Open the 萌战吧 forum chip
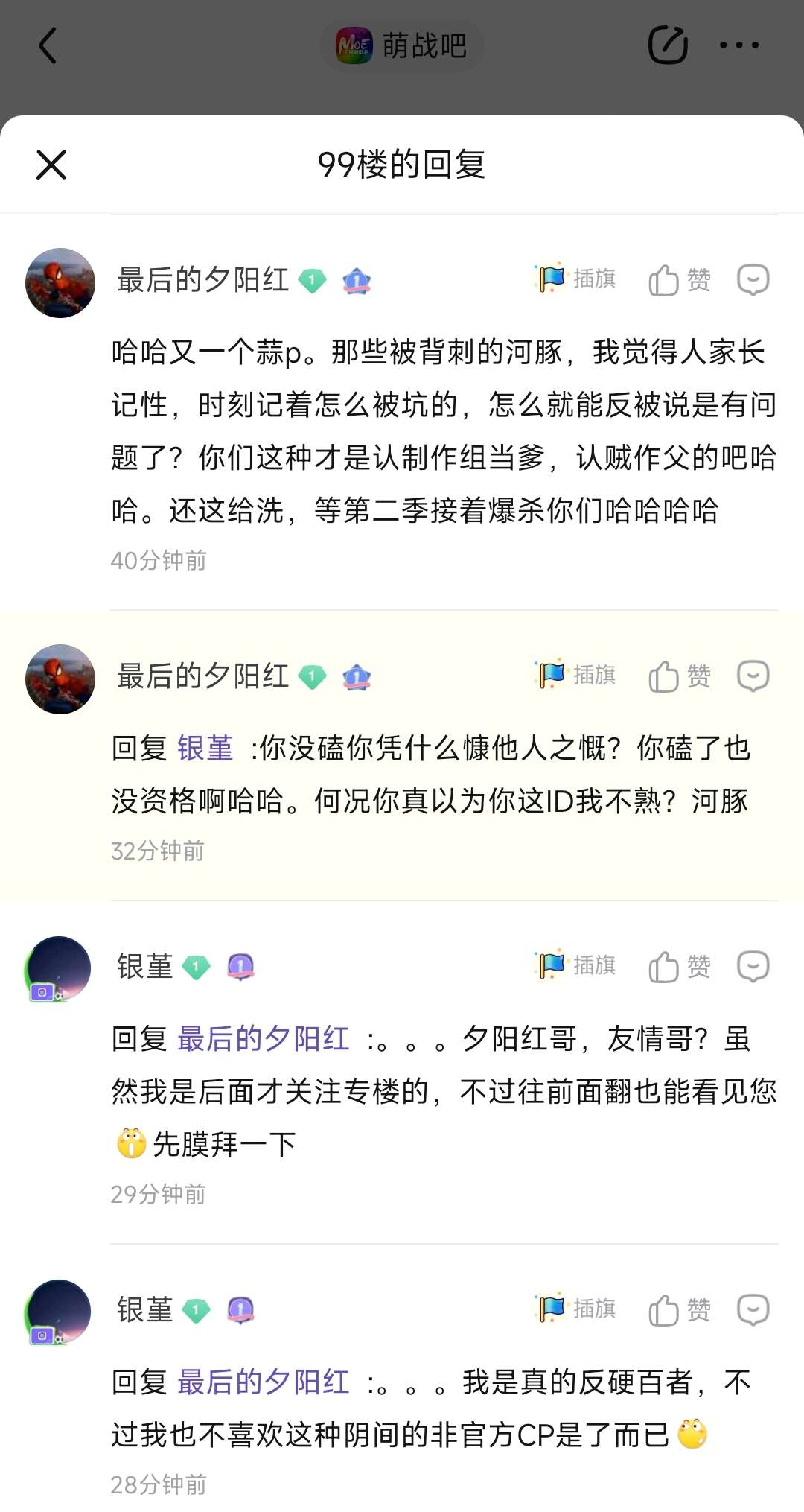 (402, 46)
